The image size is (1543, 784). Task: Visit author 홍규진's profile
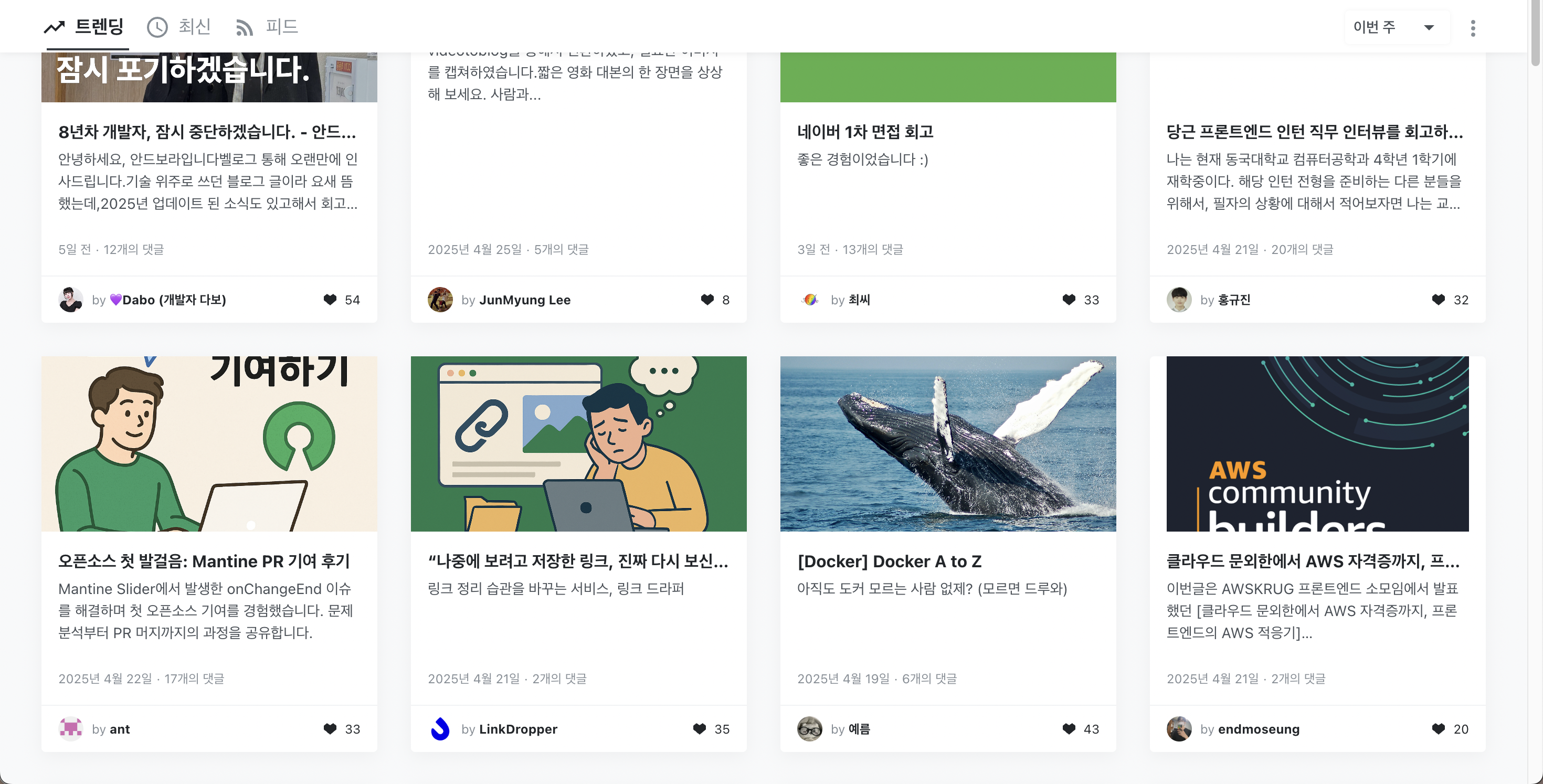pyautogui.click(x=1234, y=300)
